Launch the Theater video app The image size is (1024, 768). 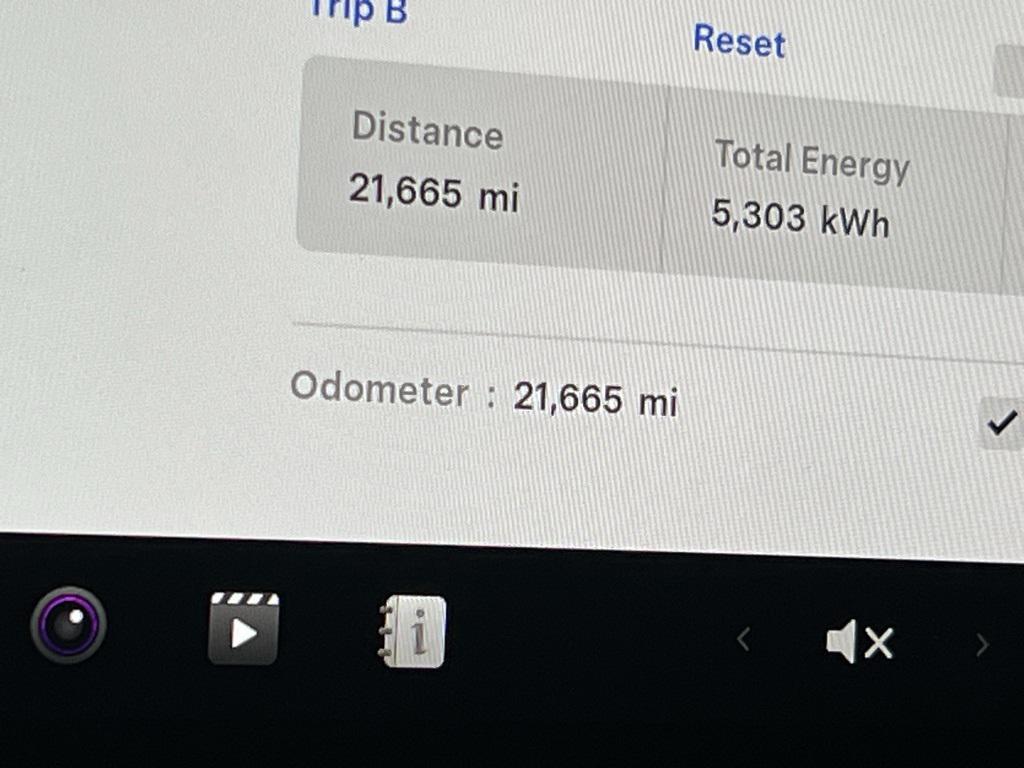coord(243,629)
